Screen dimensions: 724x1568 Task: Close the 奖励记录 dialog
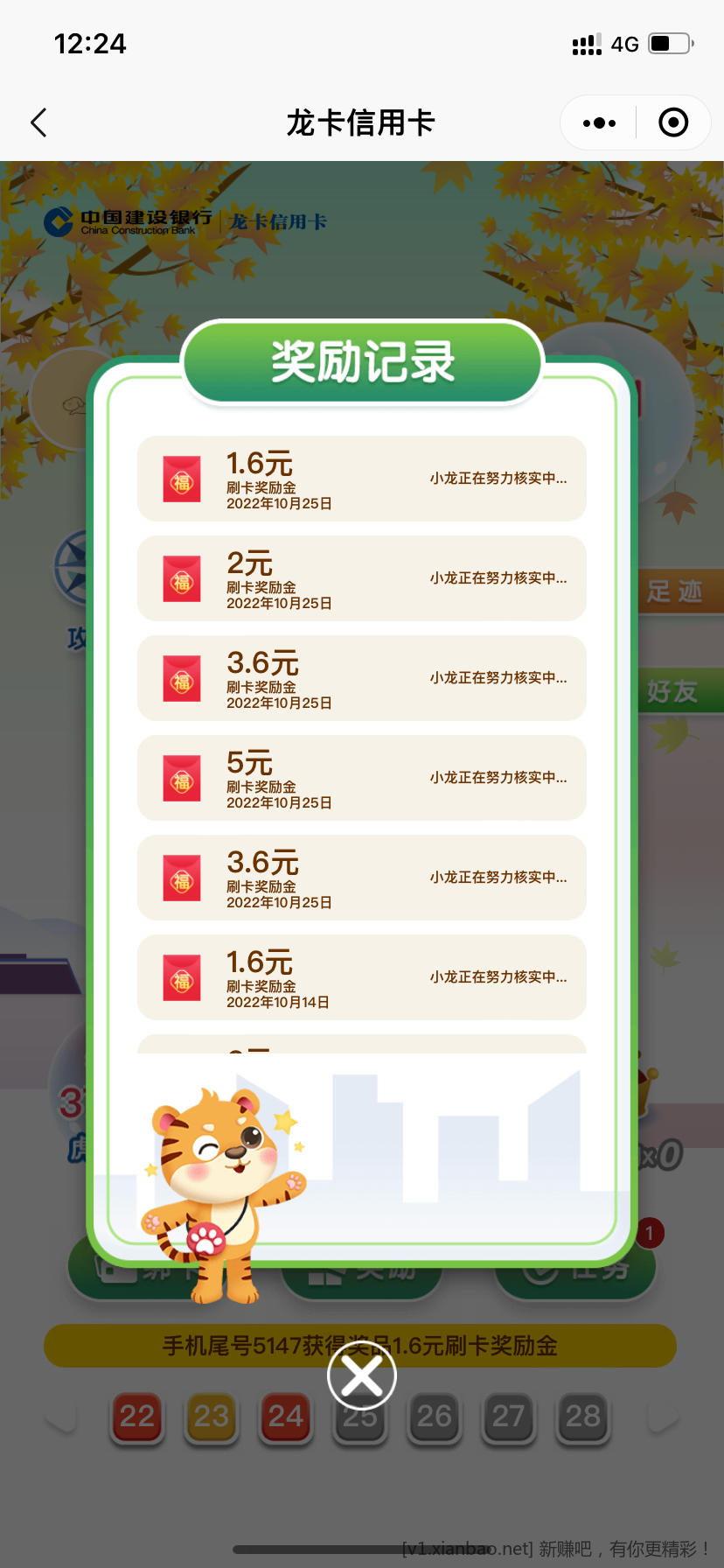[x=361, y=1375]
